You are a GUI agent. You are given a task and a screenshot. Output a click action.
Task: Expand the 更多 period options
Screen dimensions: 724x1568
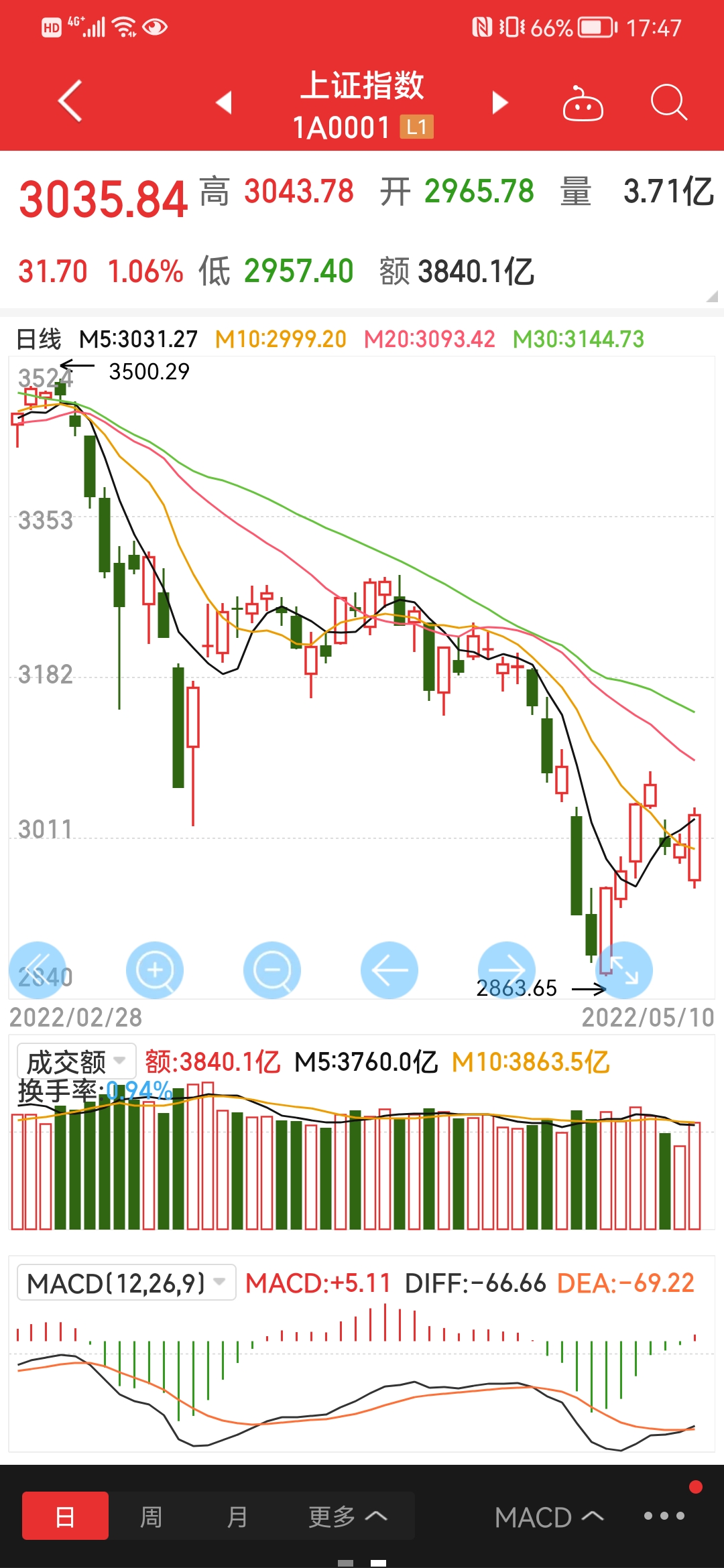point(348,1516)
